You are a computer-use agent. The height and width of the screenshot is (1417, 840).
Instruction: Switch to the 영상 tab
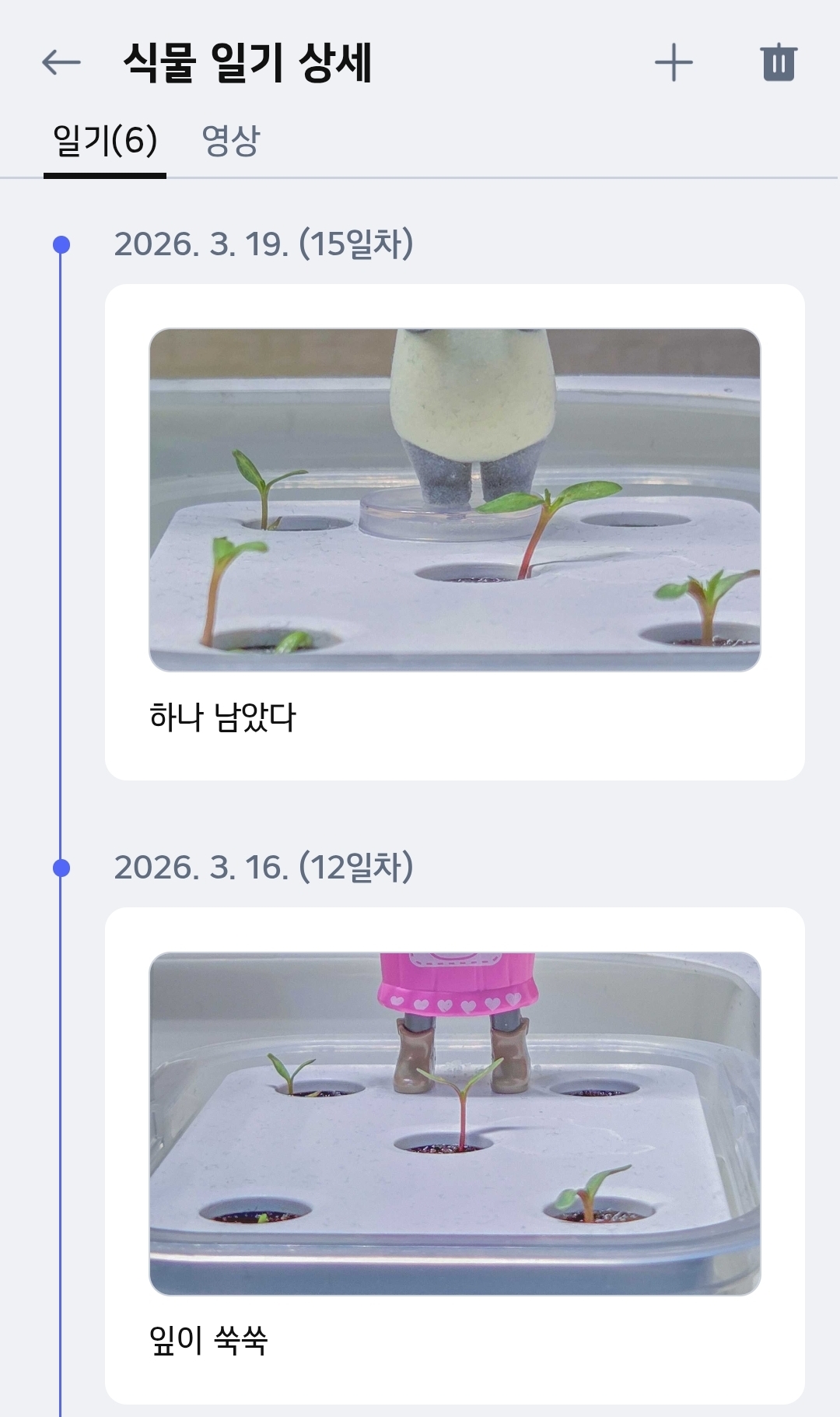click(230, 141)
